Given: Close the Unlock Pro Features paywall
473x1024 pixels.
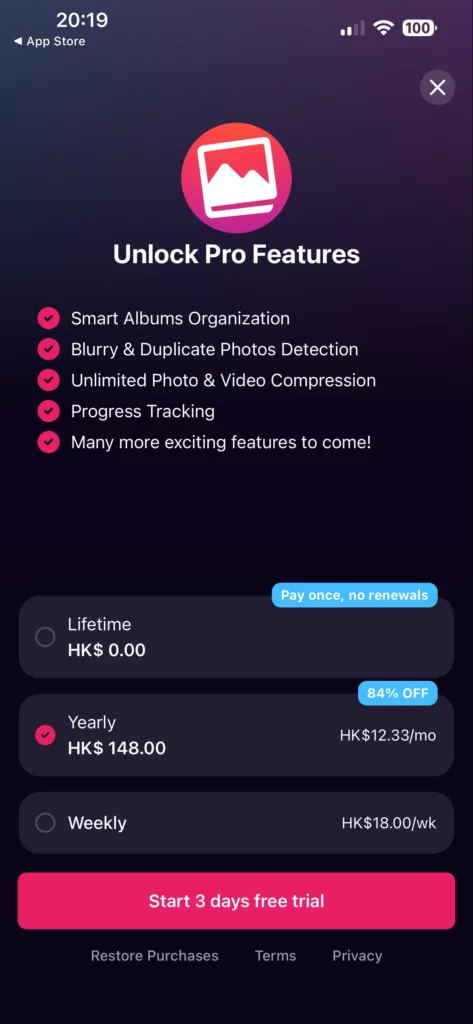Looking at the screenshot, I should click(437, 88).
